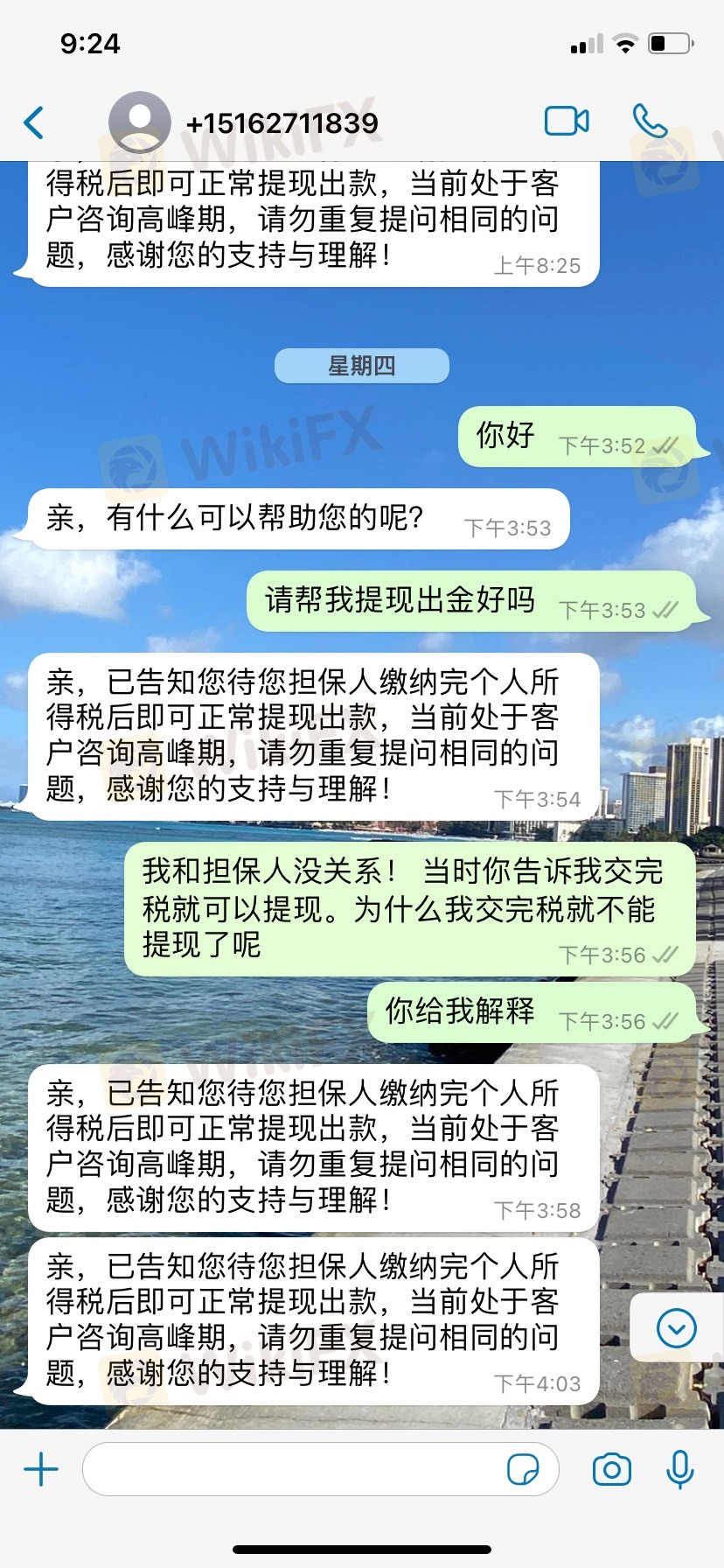Jump to the latest message
724x1568 pixels.
click(676, 1329)
